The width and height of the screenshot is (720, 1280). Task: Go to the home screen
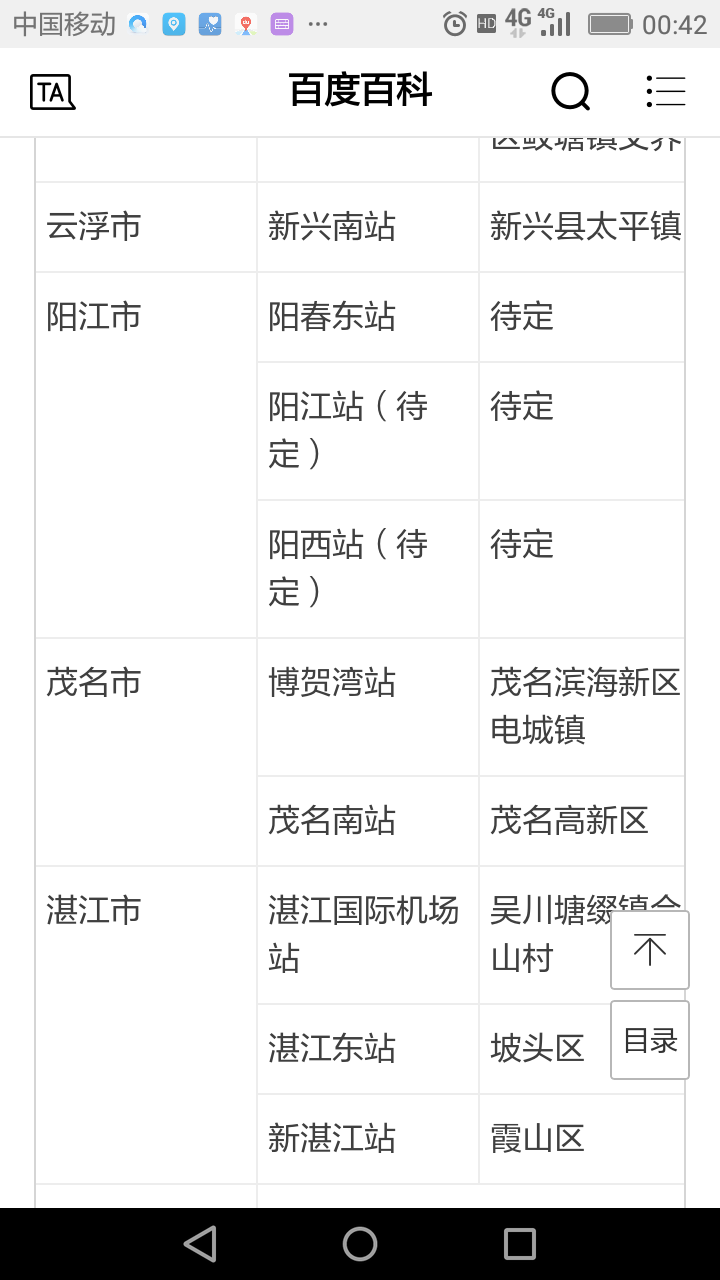click(x=360, y=1244)
